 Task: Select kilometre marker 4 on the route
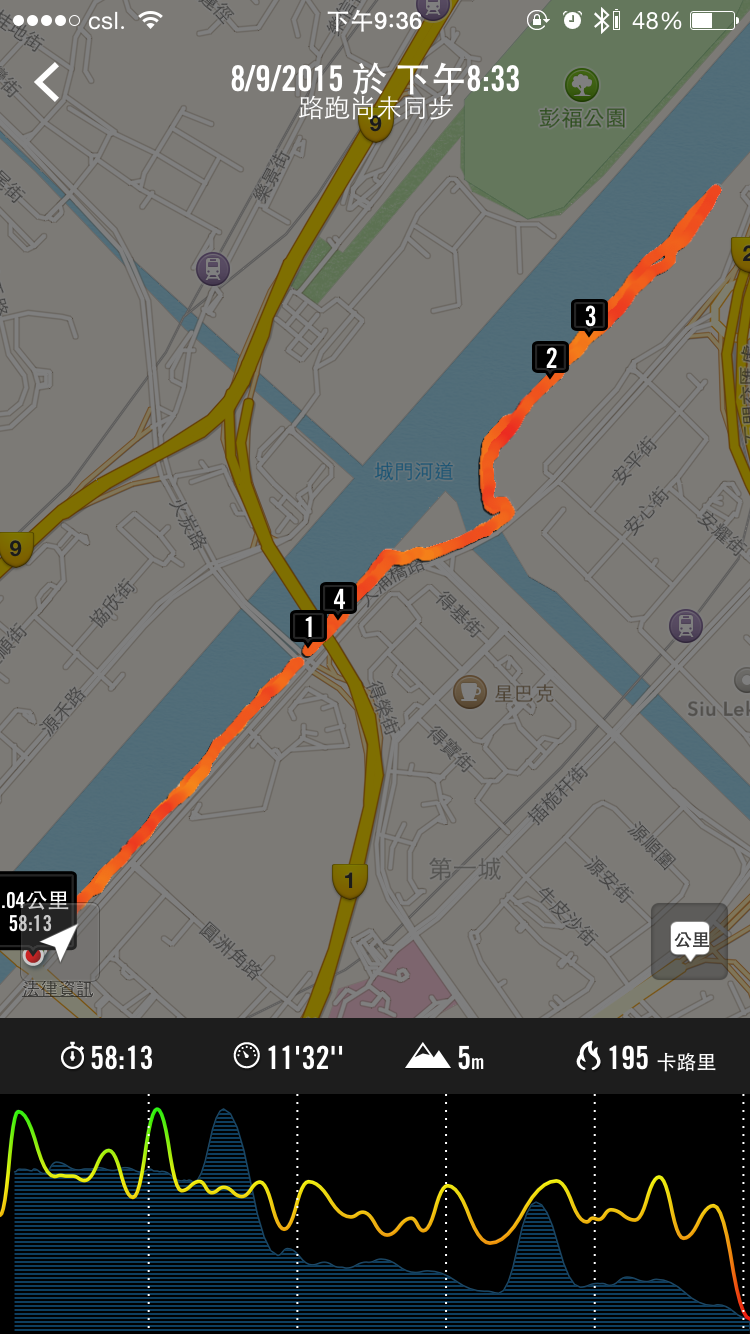click(339, 599)
